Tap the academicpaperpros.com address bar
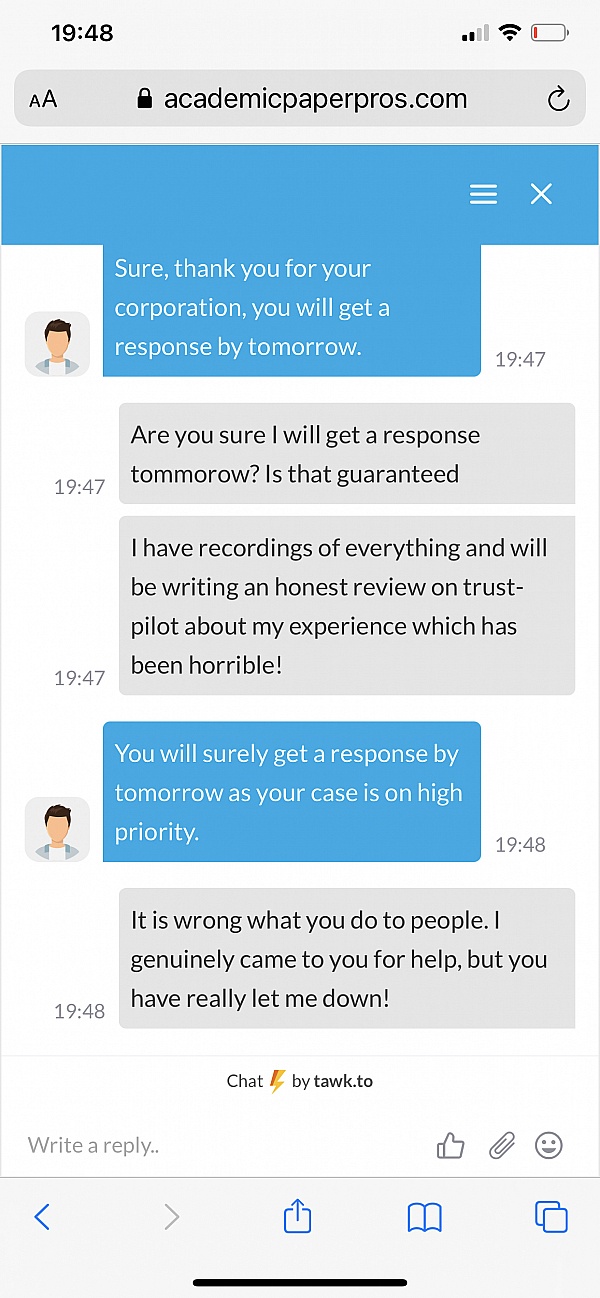This screenshot has height=1298, width=600. pos(300,99)
